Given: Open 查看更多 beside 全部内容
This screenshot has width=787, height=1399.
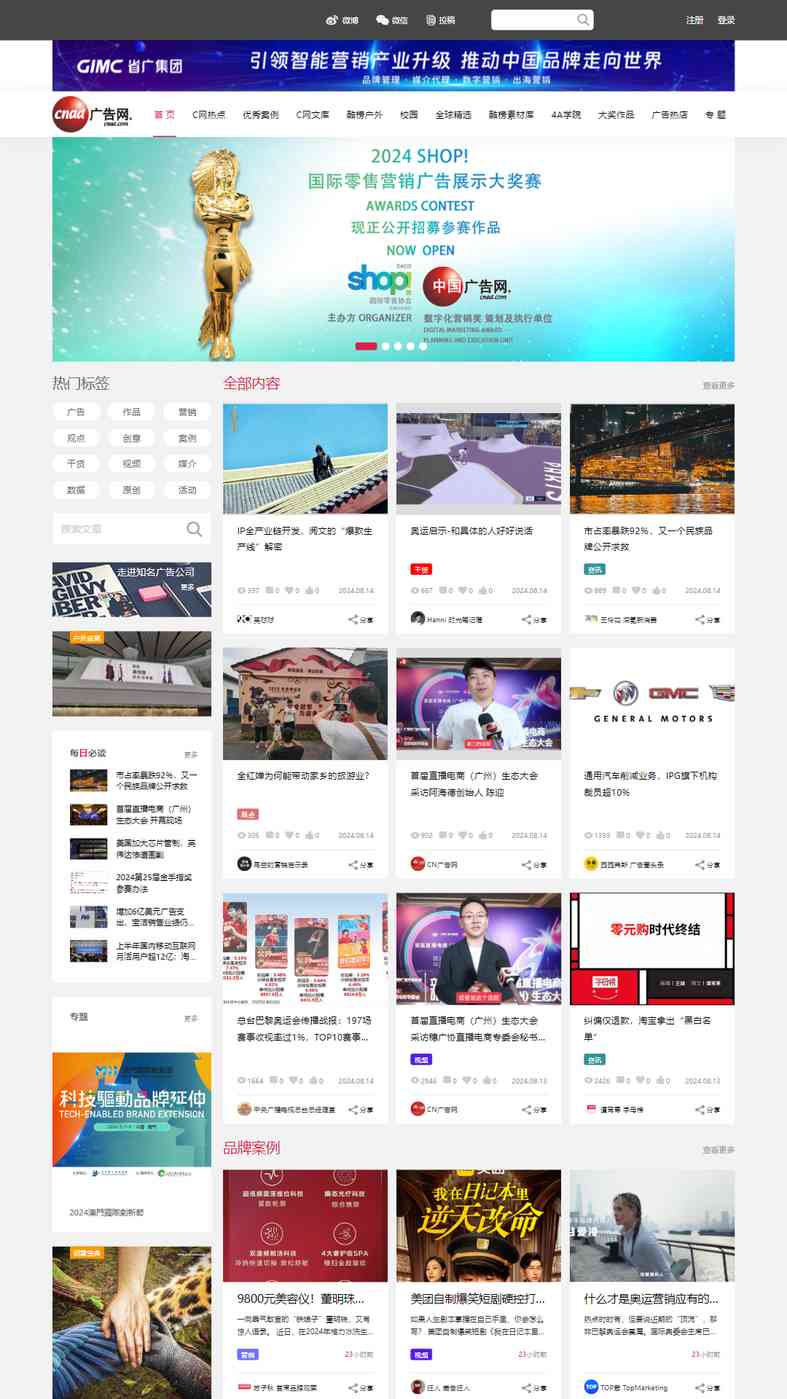Looking at the screenshot, I should (x=718, y=385).
